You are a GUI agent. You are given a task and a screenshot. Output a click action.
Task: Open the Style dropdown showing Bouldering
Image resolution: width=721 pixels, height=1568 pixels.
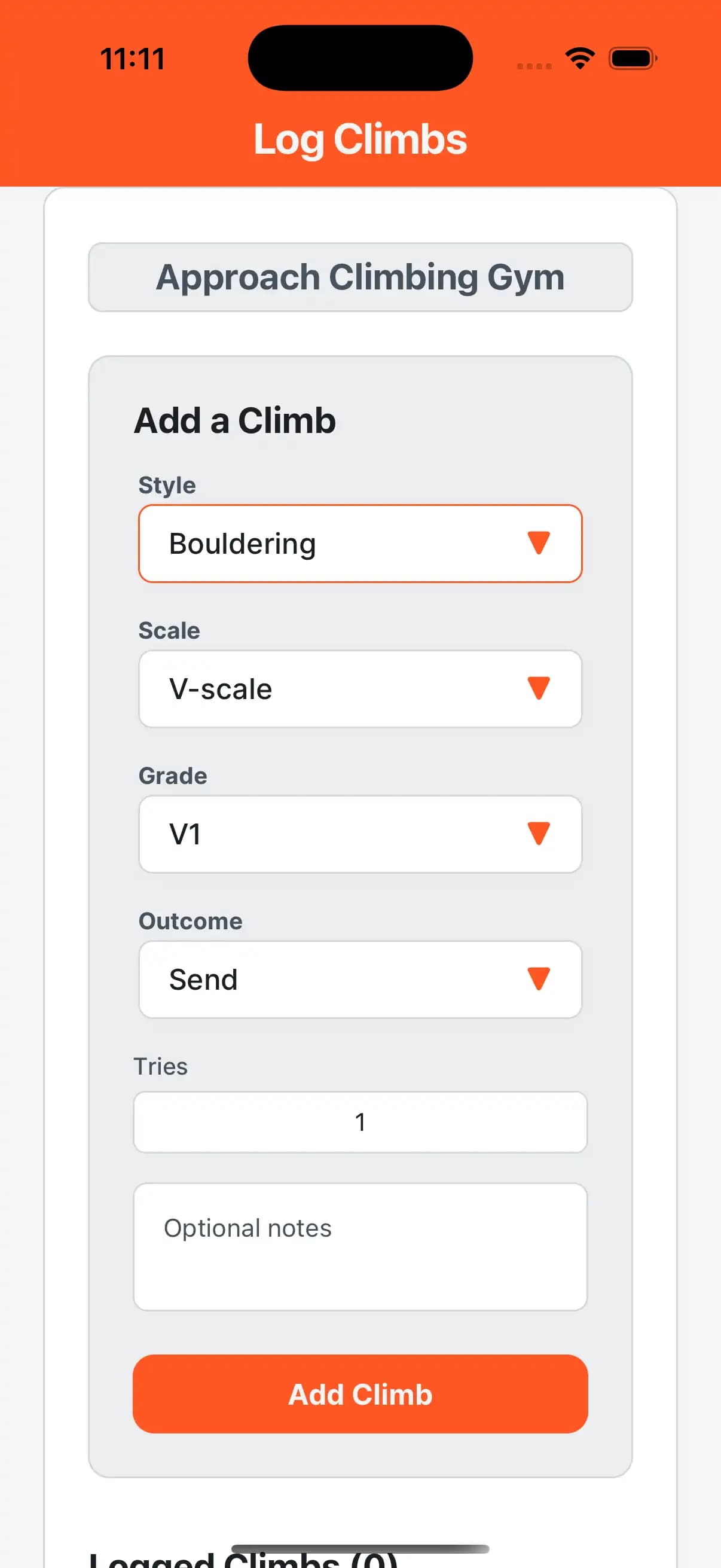click(360, 544)
